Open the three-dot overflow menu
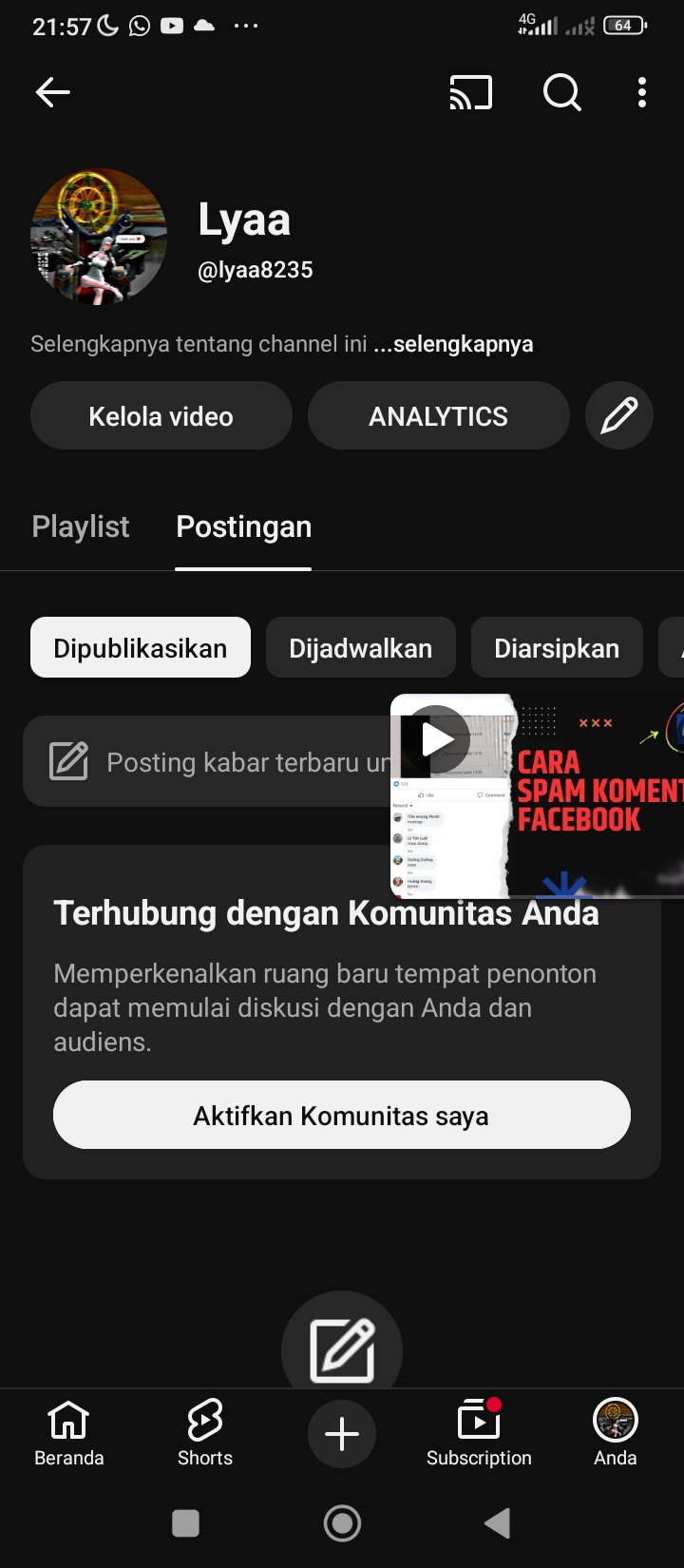 pos(642,92)
